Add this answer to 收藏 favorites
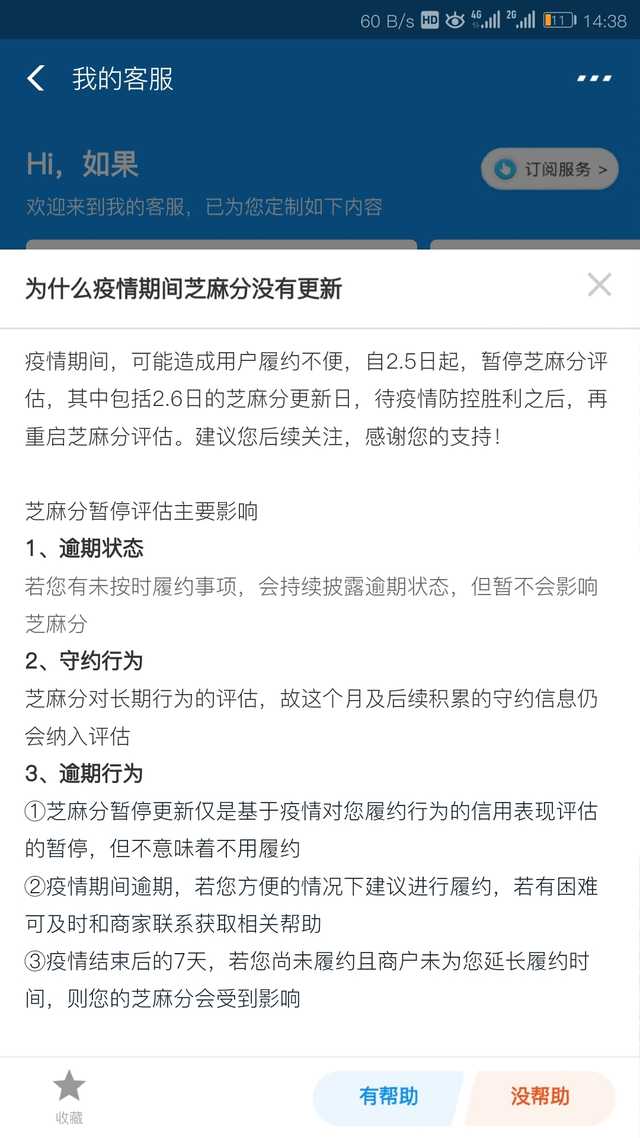Image resolution: width=640 pixels, height=1138 pixels. coord(69,1096)
